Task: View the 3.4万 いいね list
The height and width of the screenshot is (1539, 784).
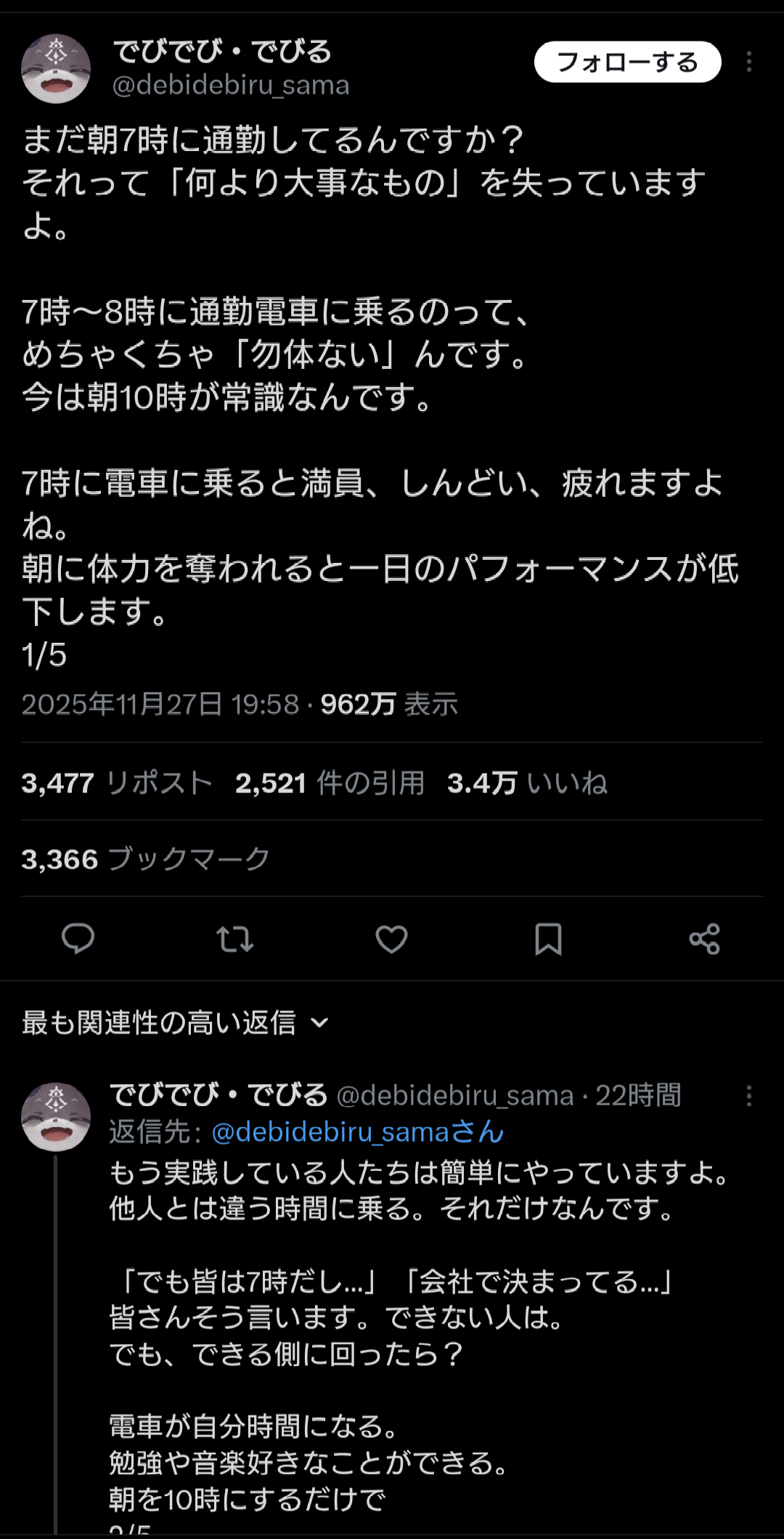Action: 527,783
